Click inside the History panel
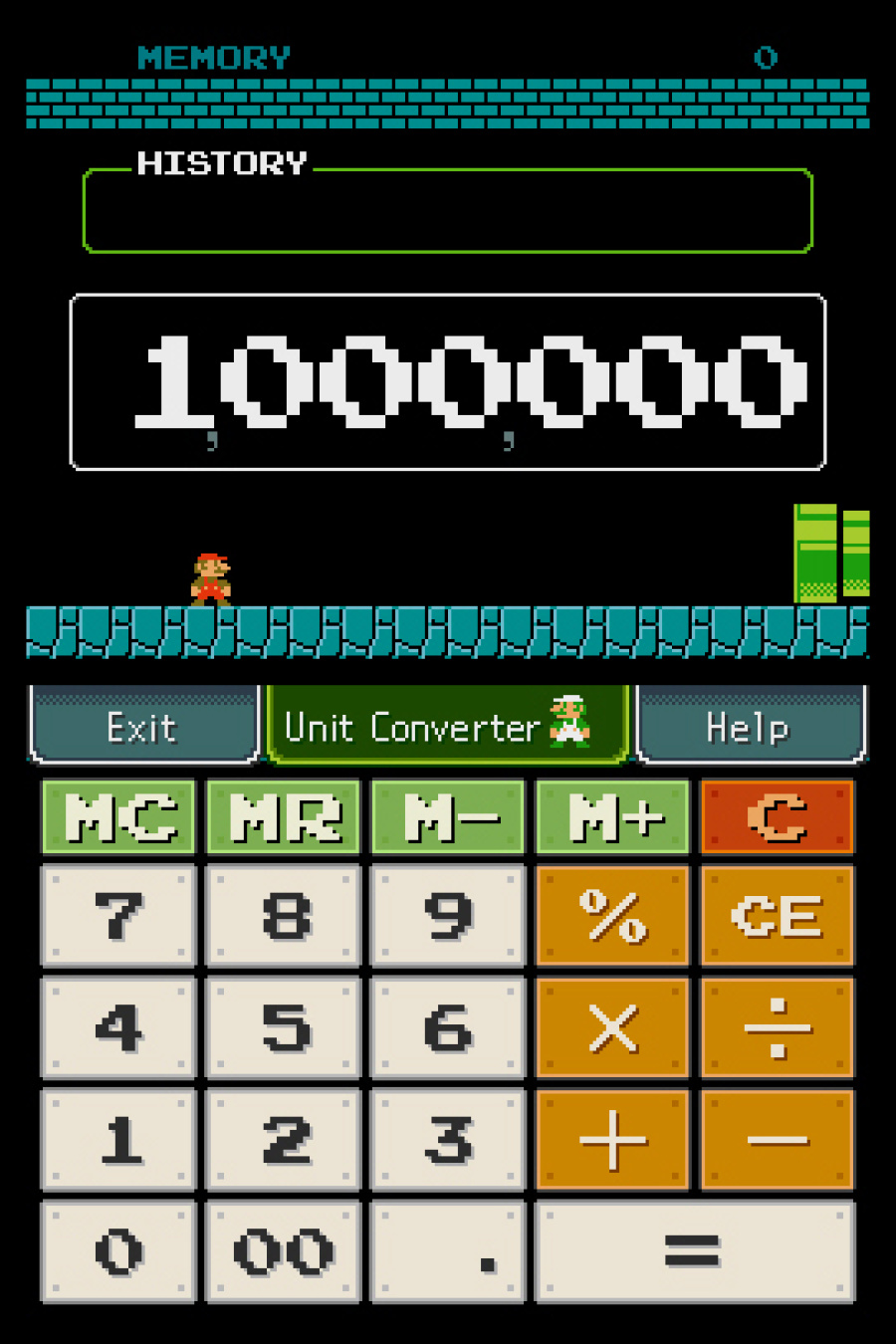 pos(448,212)
